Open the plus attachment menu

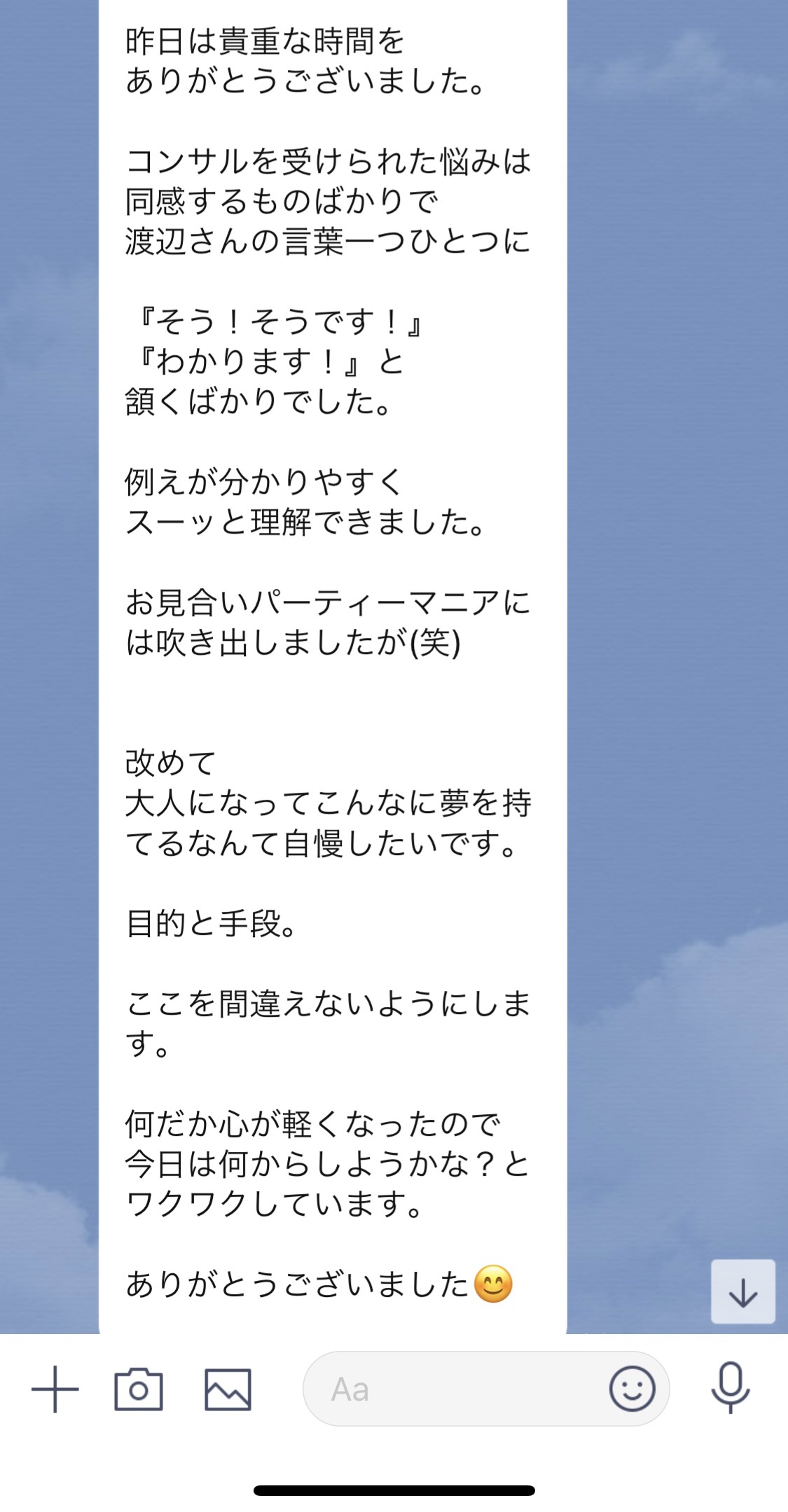coord(55,1389)
